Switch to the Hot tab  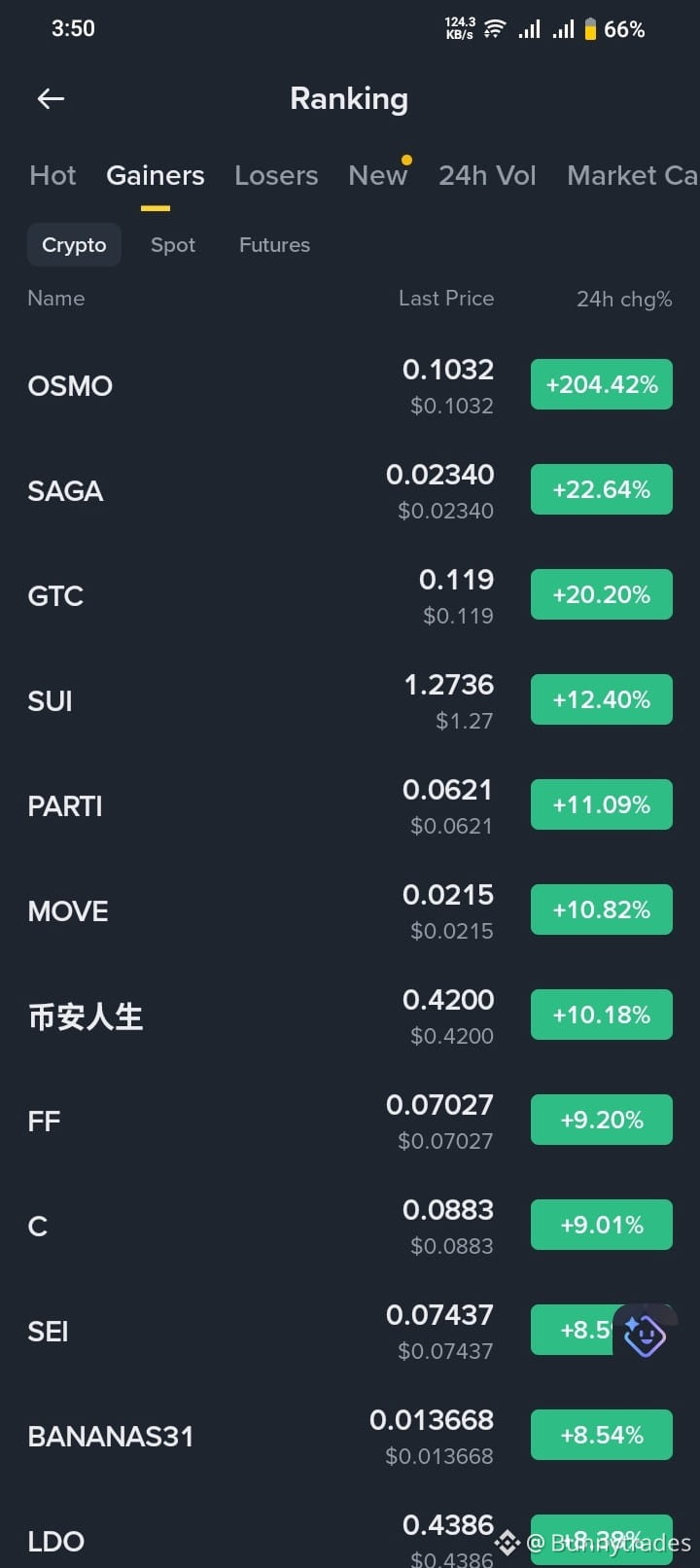tap(52, 176)
